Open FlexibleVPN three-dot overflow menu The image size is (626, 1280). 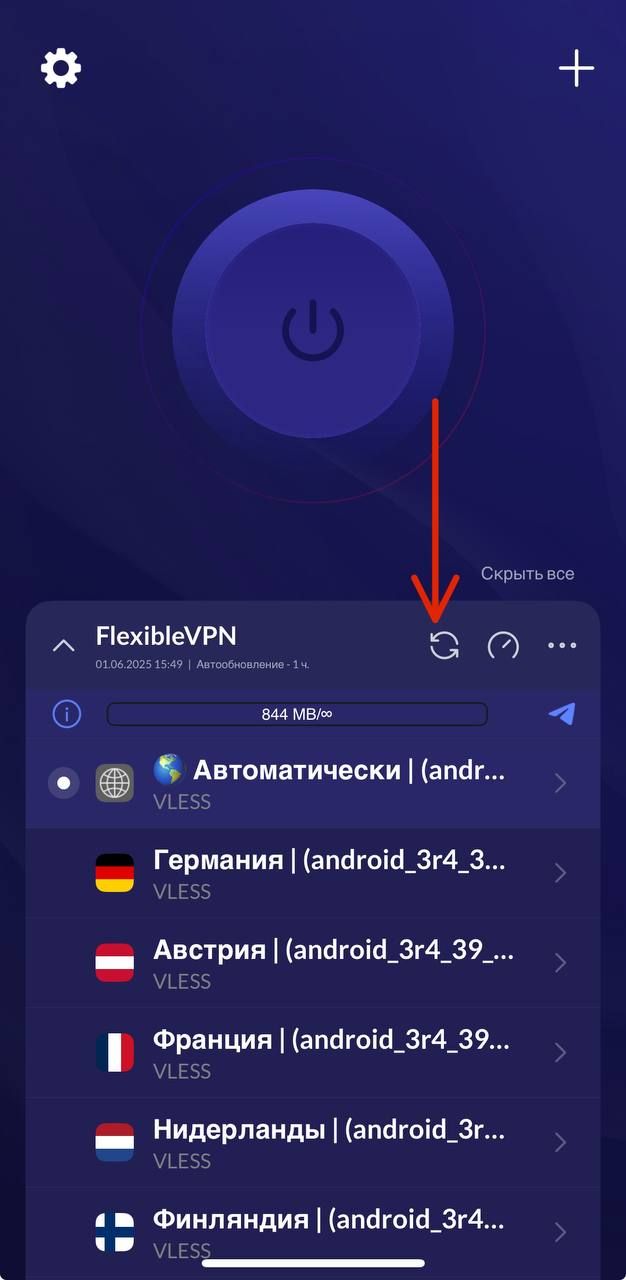[563, 646]
